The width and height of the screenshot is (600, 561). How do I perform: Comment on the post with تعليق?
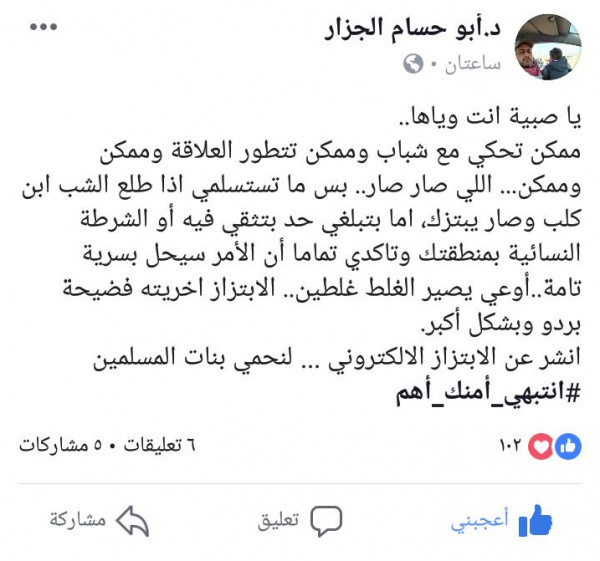pos(302,520)
